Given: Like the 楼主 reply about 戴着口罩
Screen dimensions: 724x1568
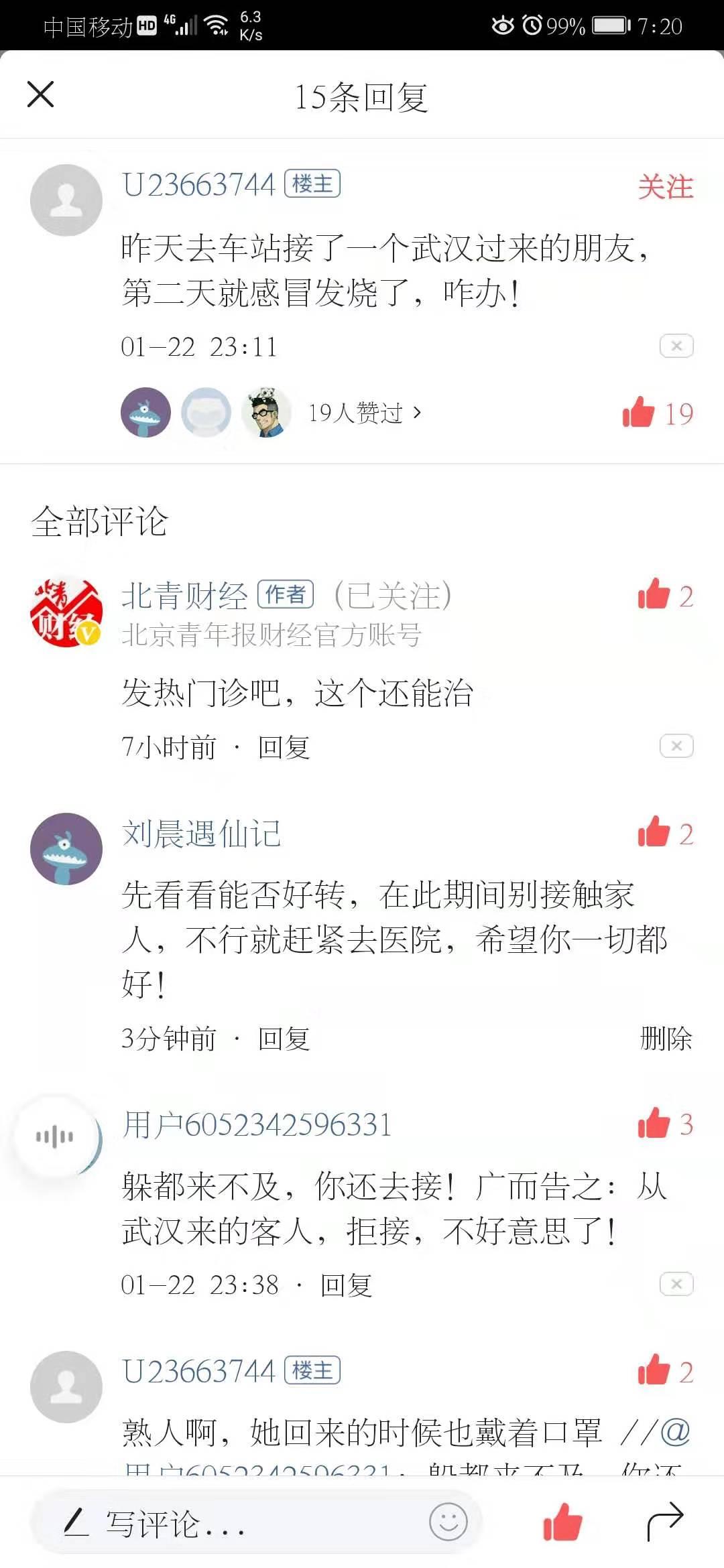Looking at the screenshot, I should coord(654,1370).
